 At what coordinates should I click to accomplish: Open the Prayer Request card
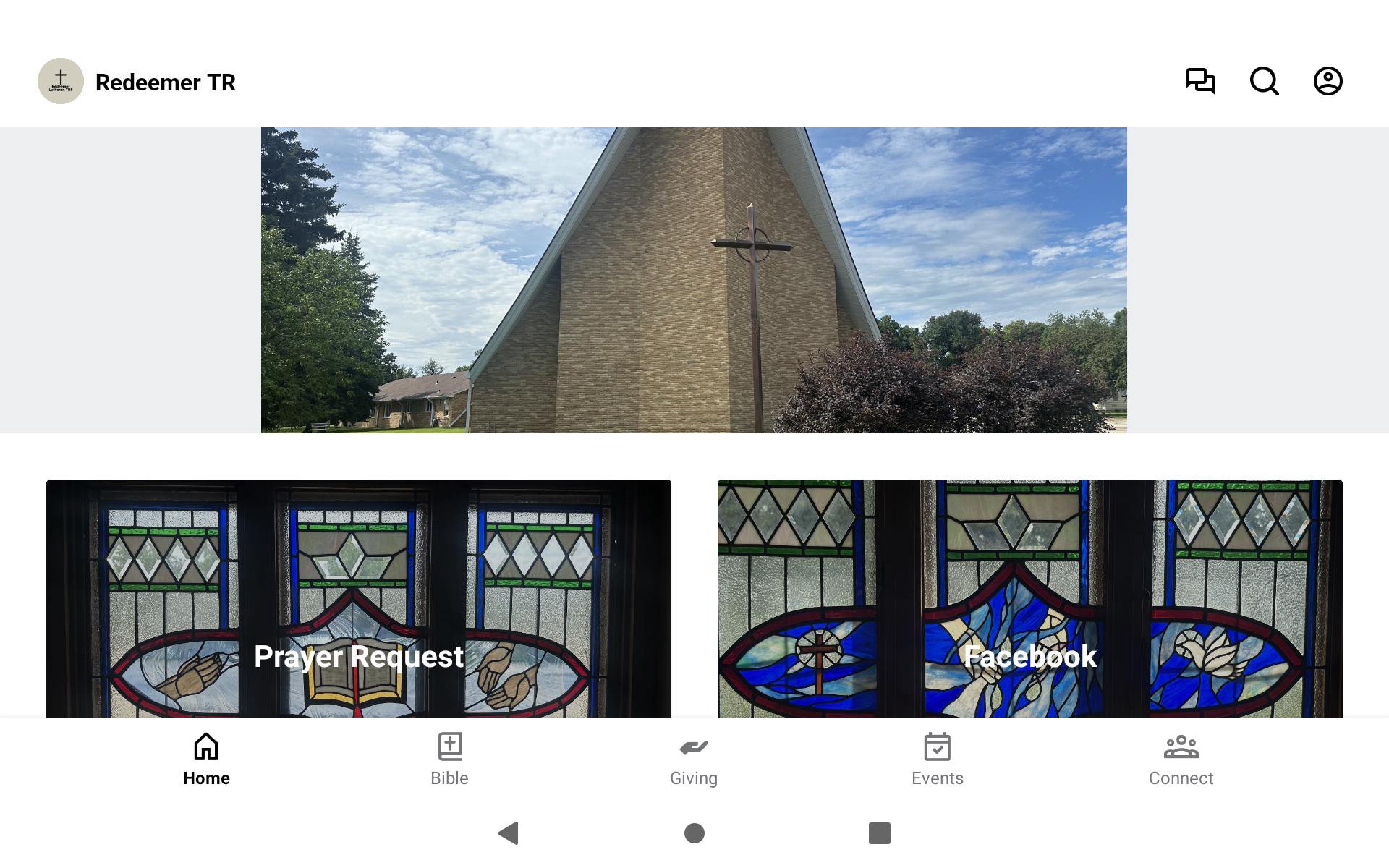pos(358,598)
